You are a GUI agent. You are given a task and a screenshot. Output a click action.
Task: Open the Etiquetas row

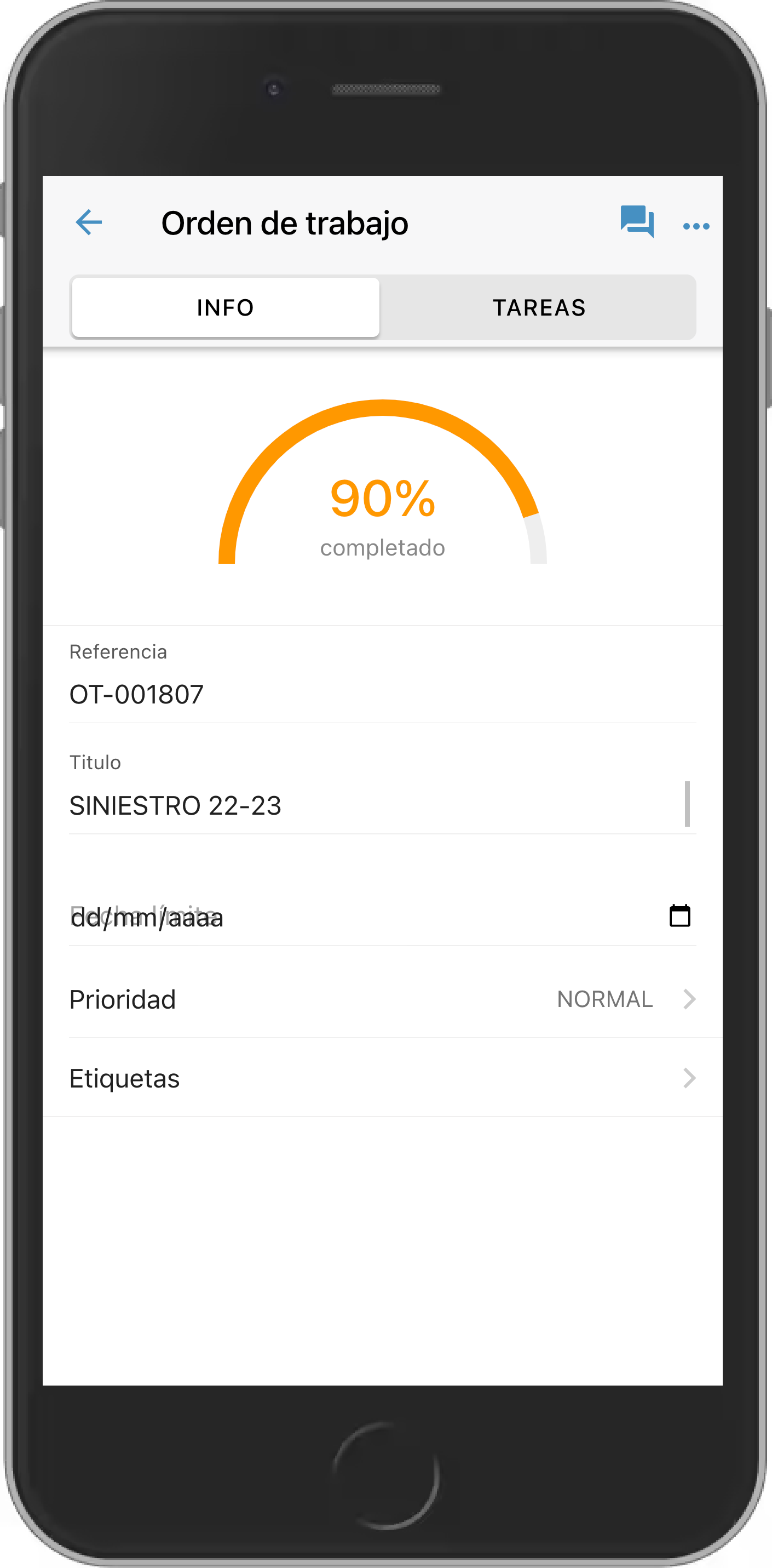tap(382, 1078)
